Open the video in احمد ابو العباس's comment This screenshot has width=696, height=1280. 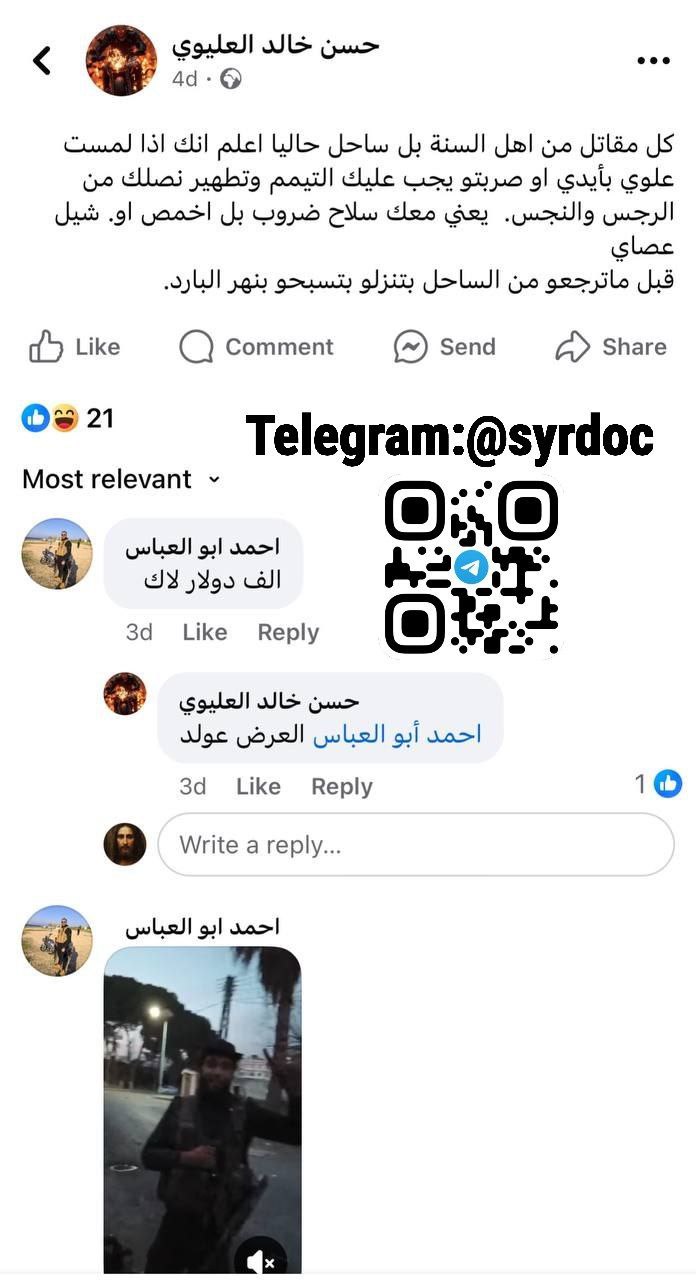(202, 1100)
